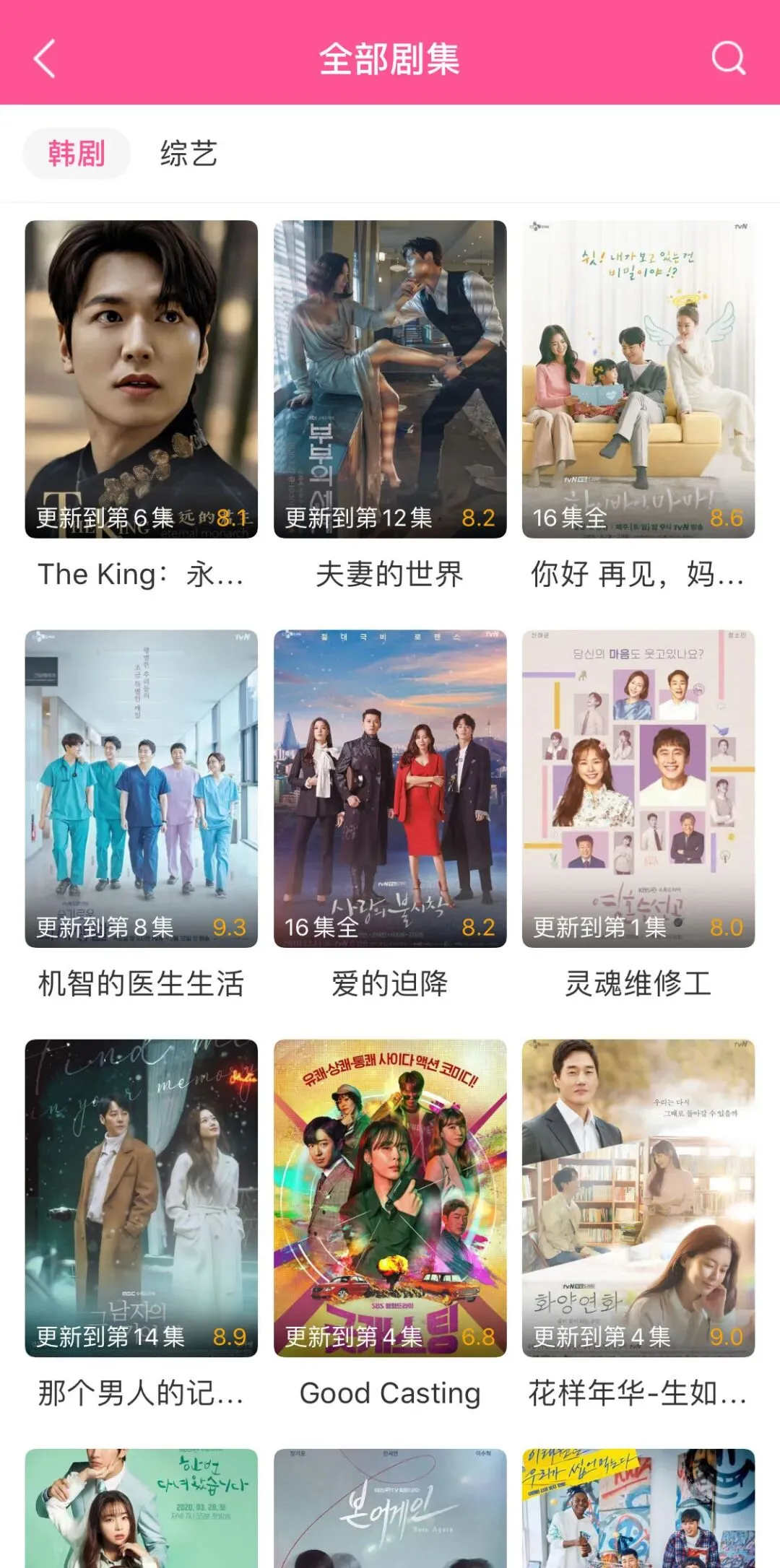
Task: Open 机智的医生生活 drama card
Action: click(142, 789)
